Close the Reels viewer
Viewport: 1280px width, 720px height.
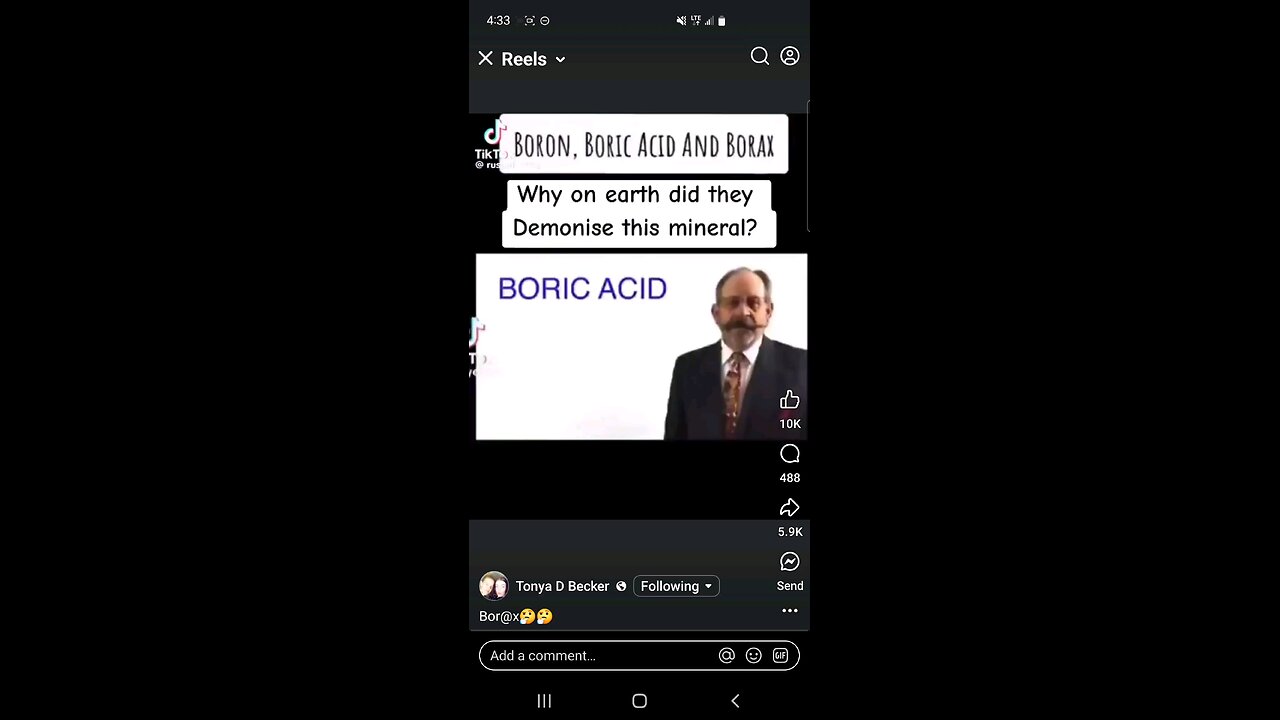coord(486,59)
